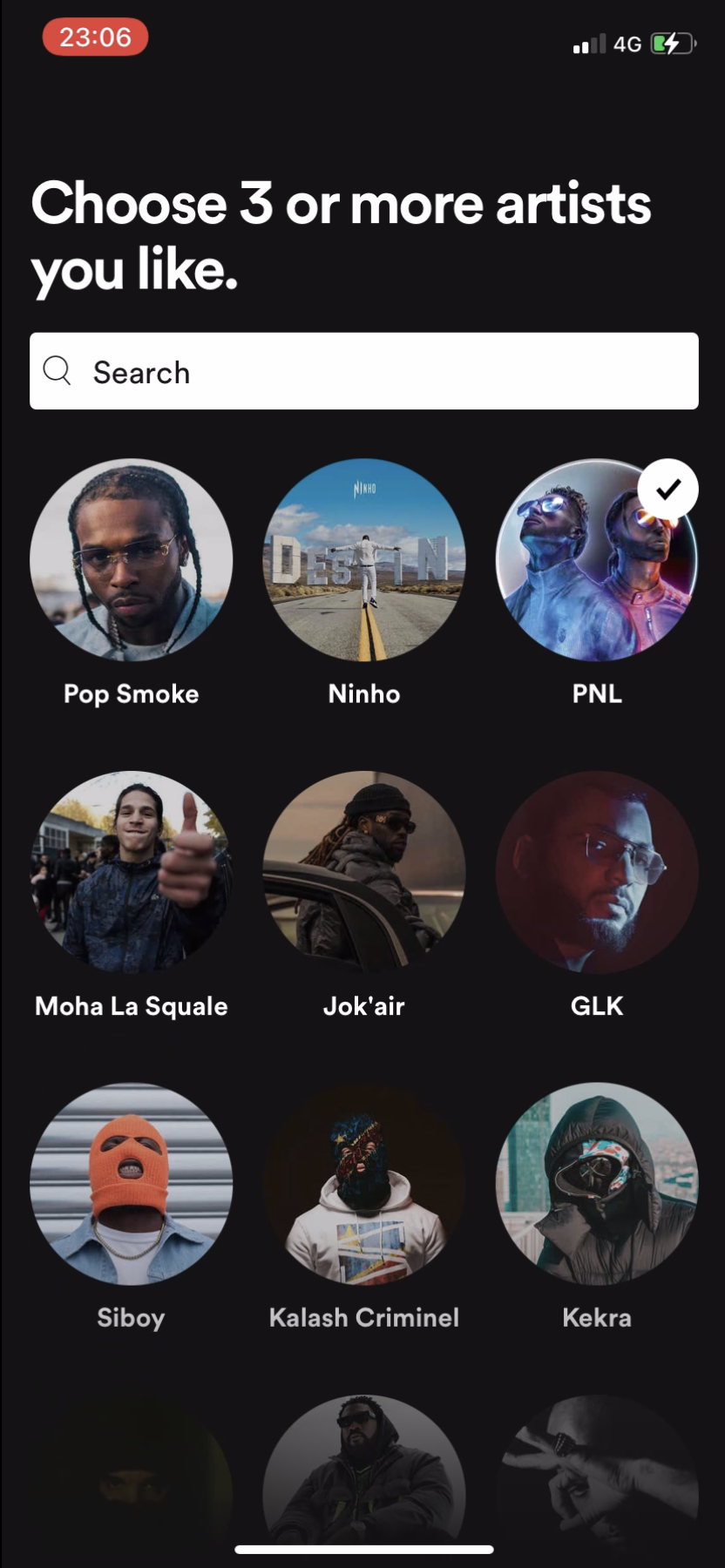The width and height of the screenshot is (725, 1568).
Task: Select the Ninho artist icon
Action: point(363,558)
